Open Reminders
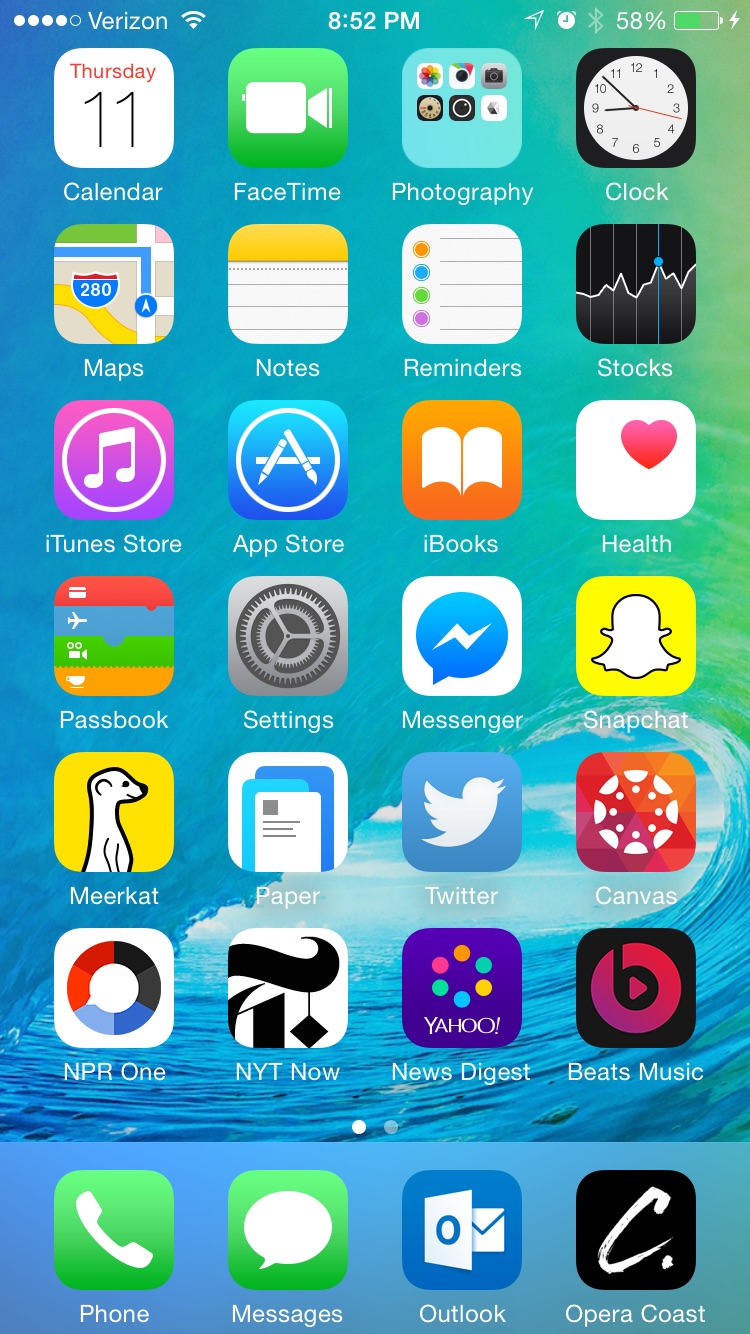The width and height of the screenshot is (750, 1334). click(461, 284)
